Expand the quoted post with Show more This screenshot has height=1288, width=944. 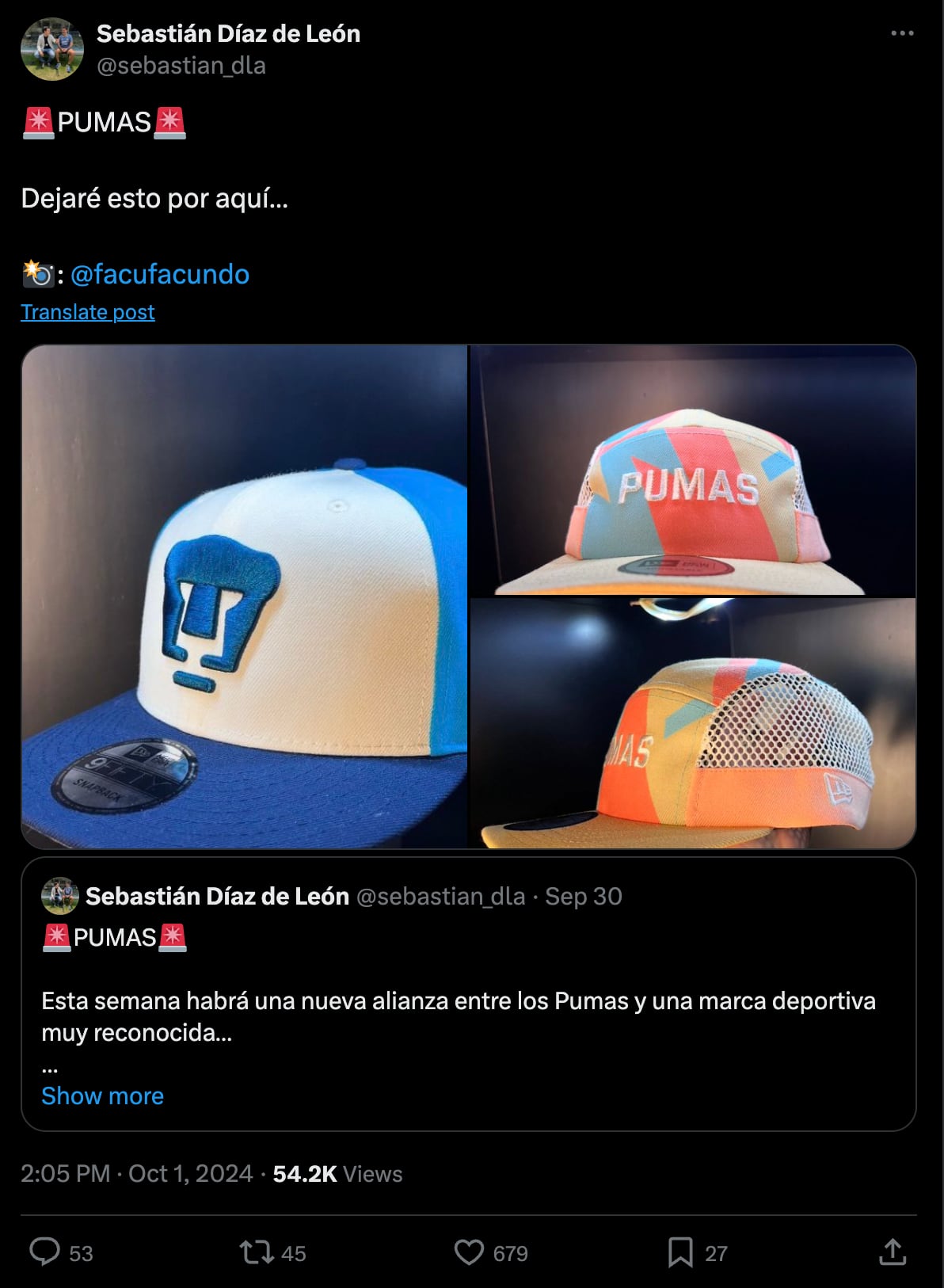tap(103, 1096)
